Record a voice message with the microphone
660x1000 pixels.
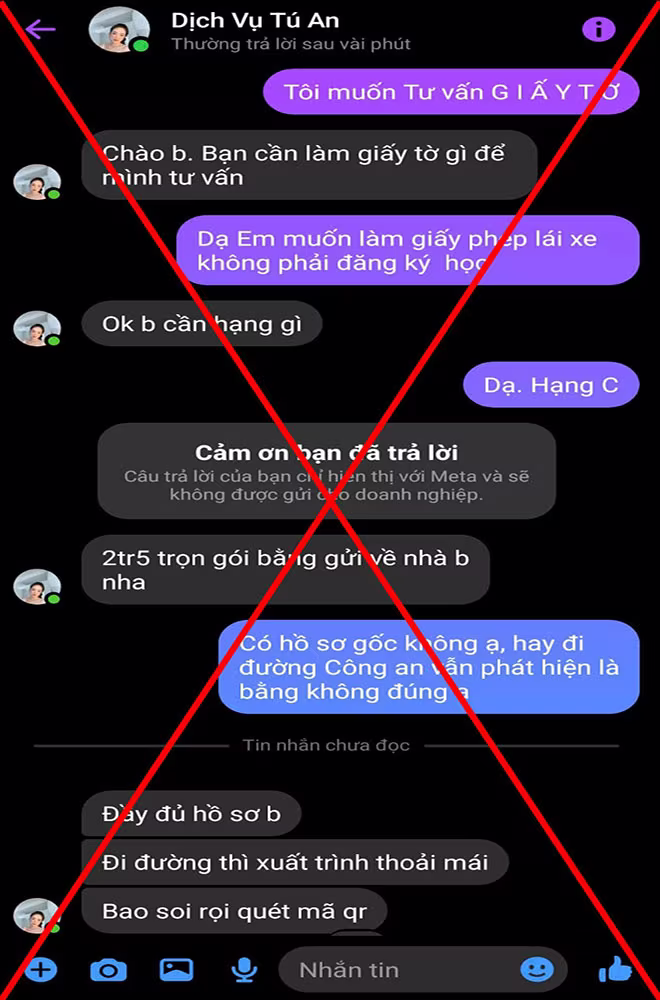tap(243, 969)
